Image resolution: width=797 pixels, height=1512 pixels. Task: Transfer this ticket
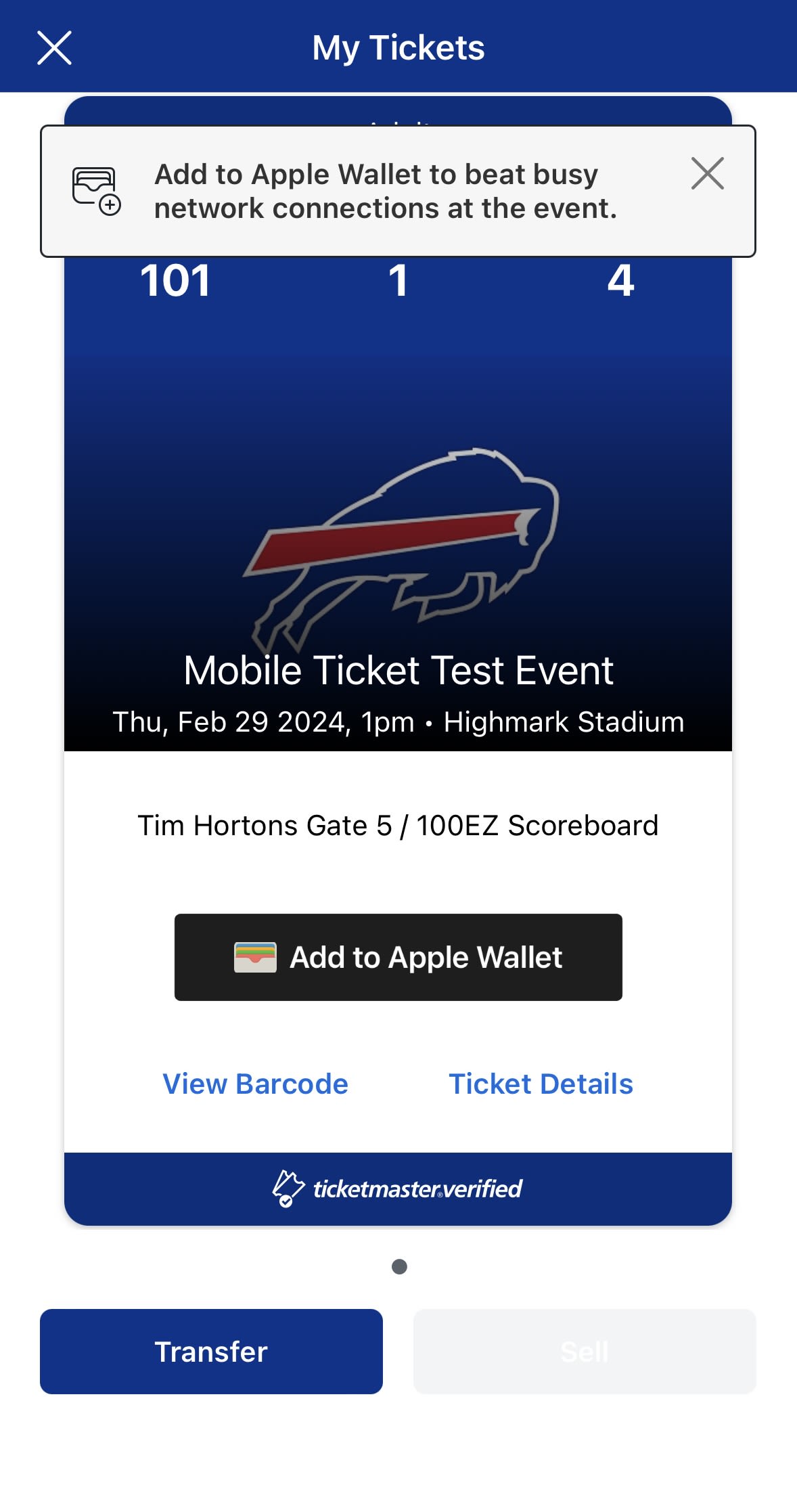click(211, 1352)
